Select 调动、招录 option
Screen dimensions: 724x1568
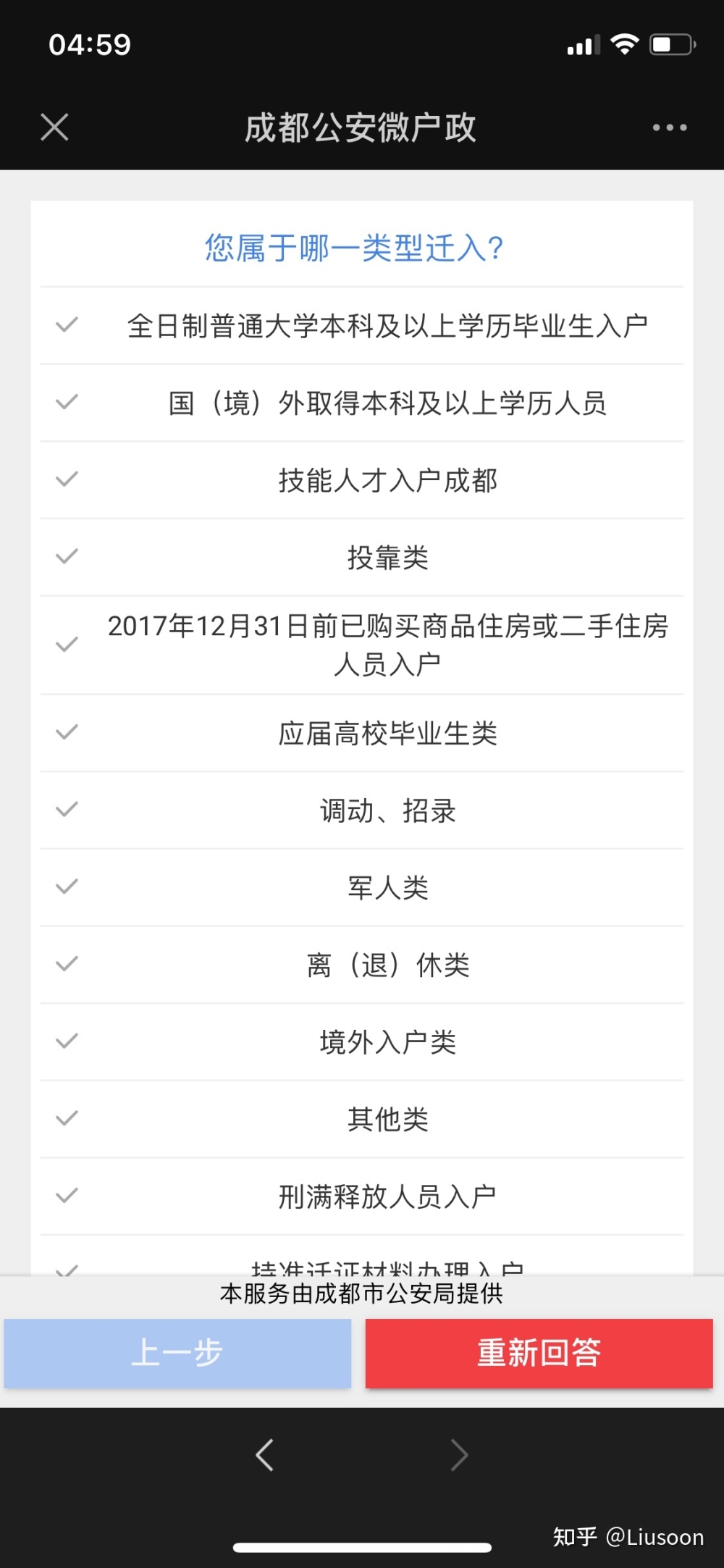pyautogui.click(x=362, y=811)
